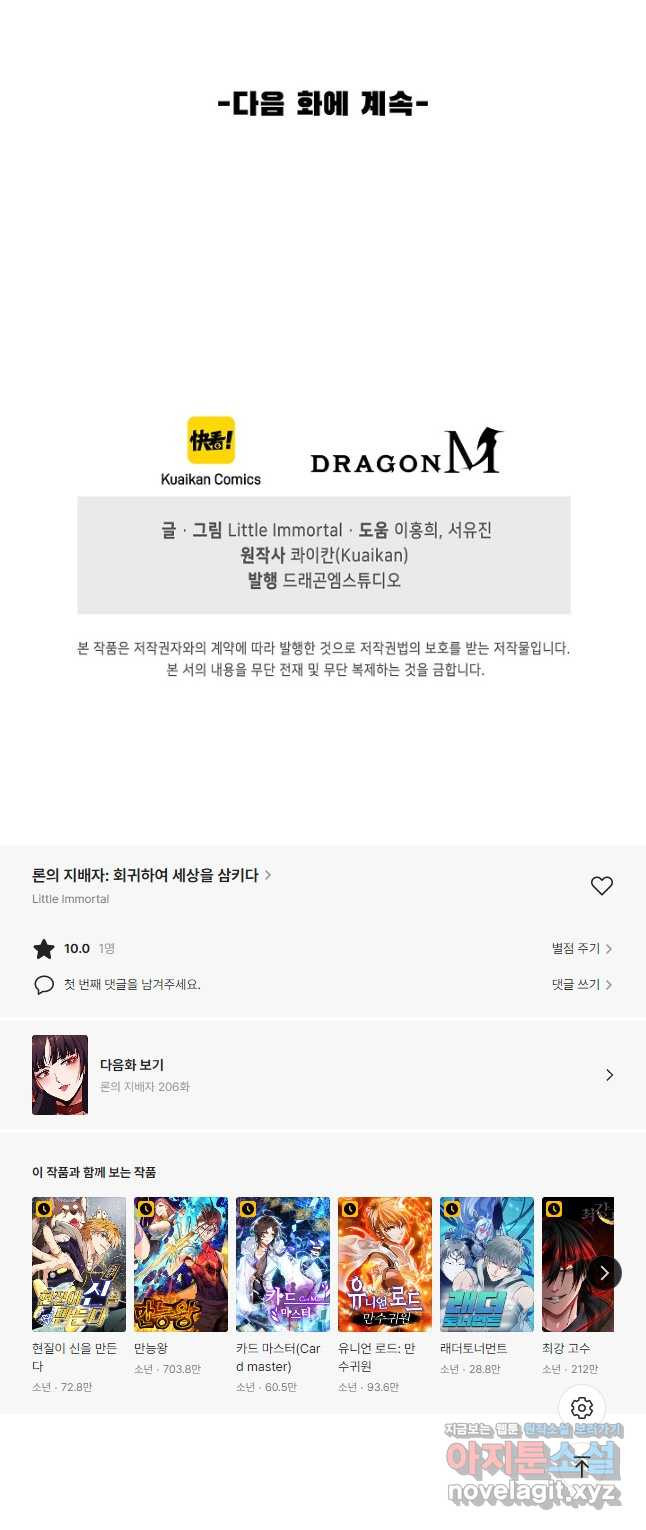Open the viewer settings gear
Image resolution: width=646 pixels, height=1530 pixels.
click(582, 1408)
